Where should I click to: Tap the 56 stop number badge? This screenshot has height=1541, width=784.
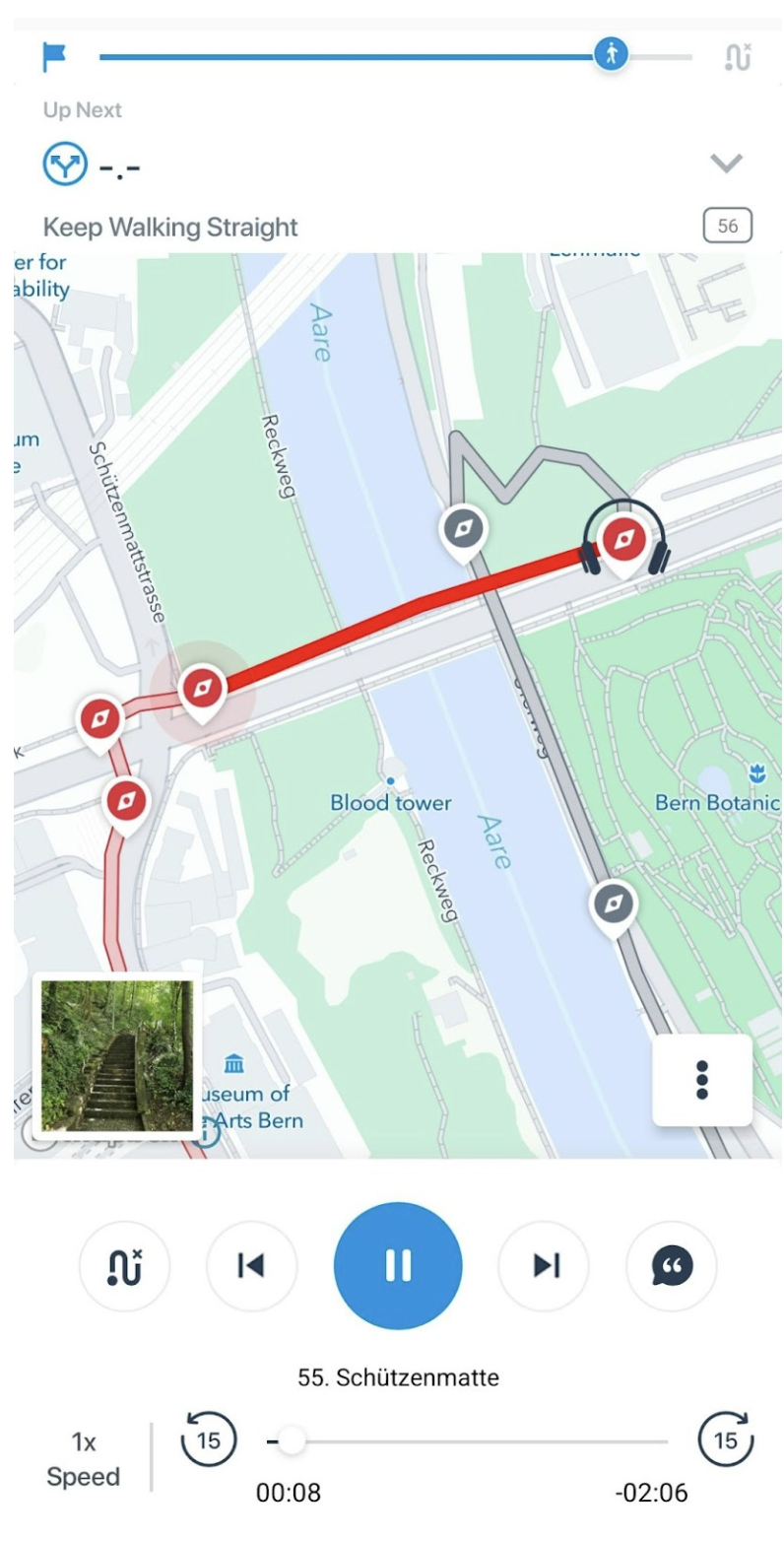(727, 227)
